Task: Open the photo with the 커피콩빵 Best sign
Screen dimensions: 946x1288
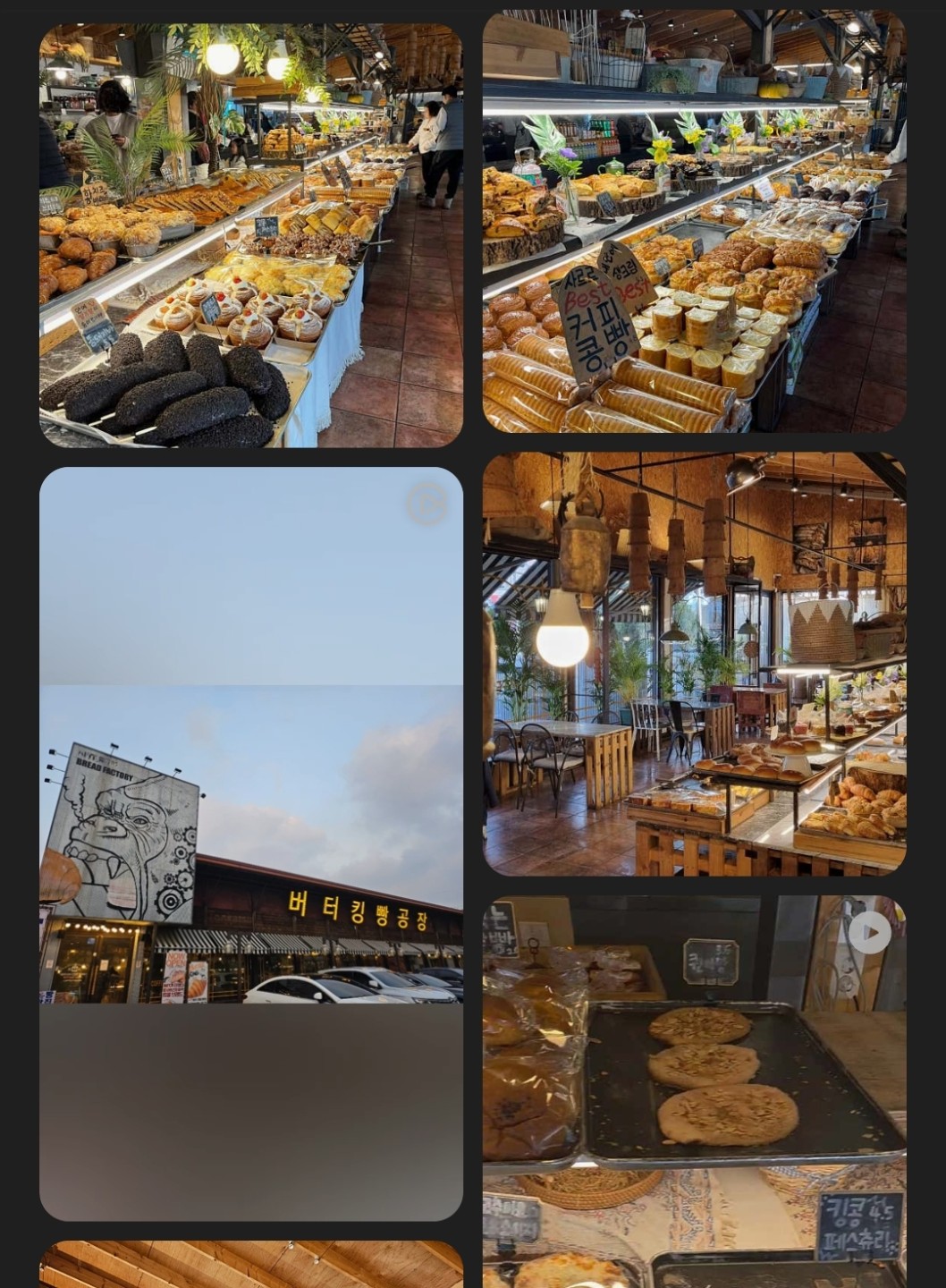Action: (x=694, y=222)
